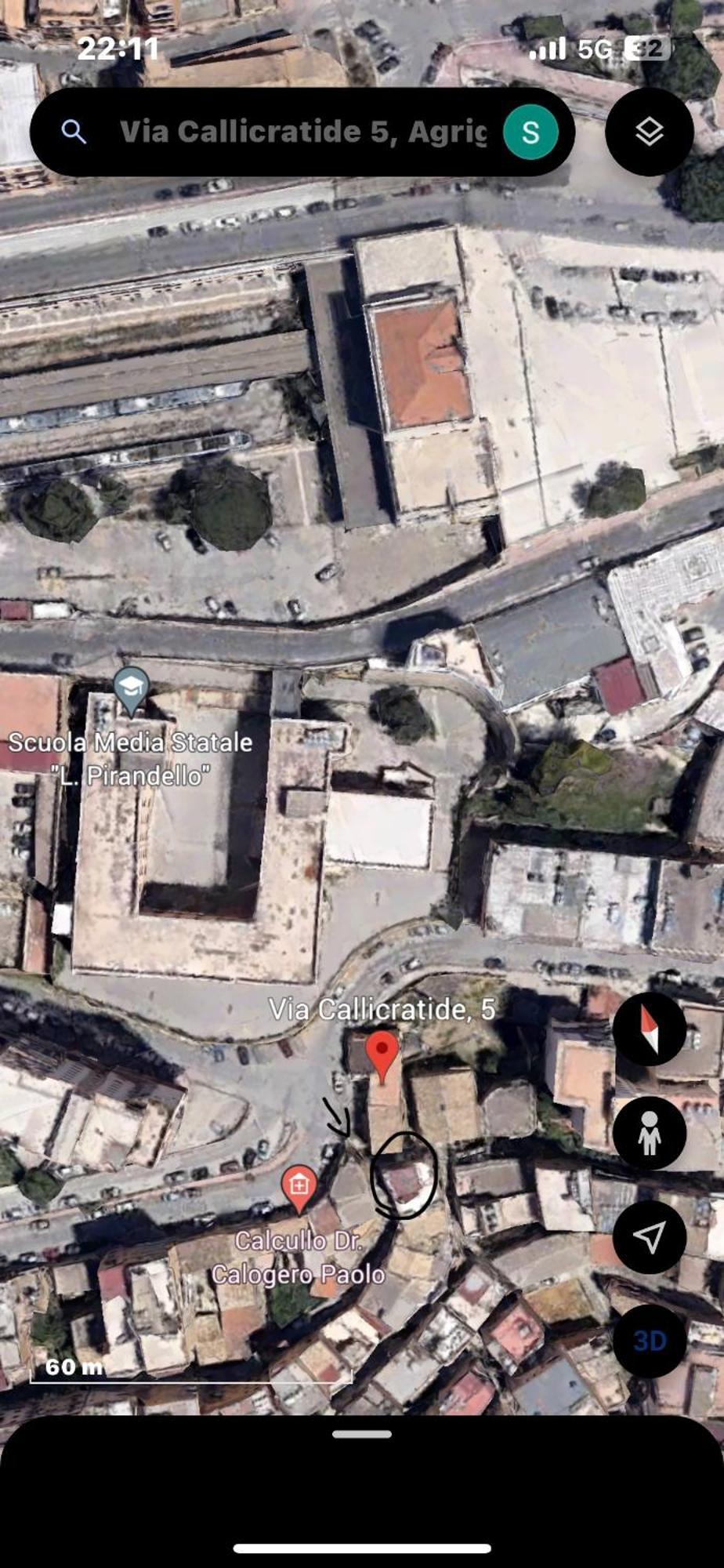Switch to 3D view
Screen dimensions: 724x1568
point(649,1341)
